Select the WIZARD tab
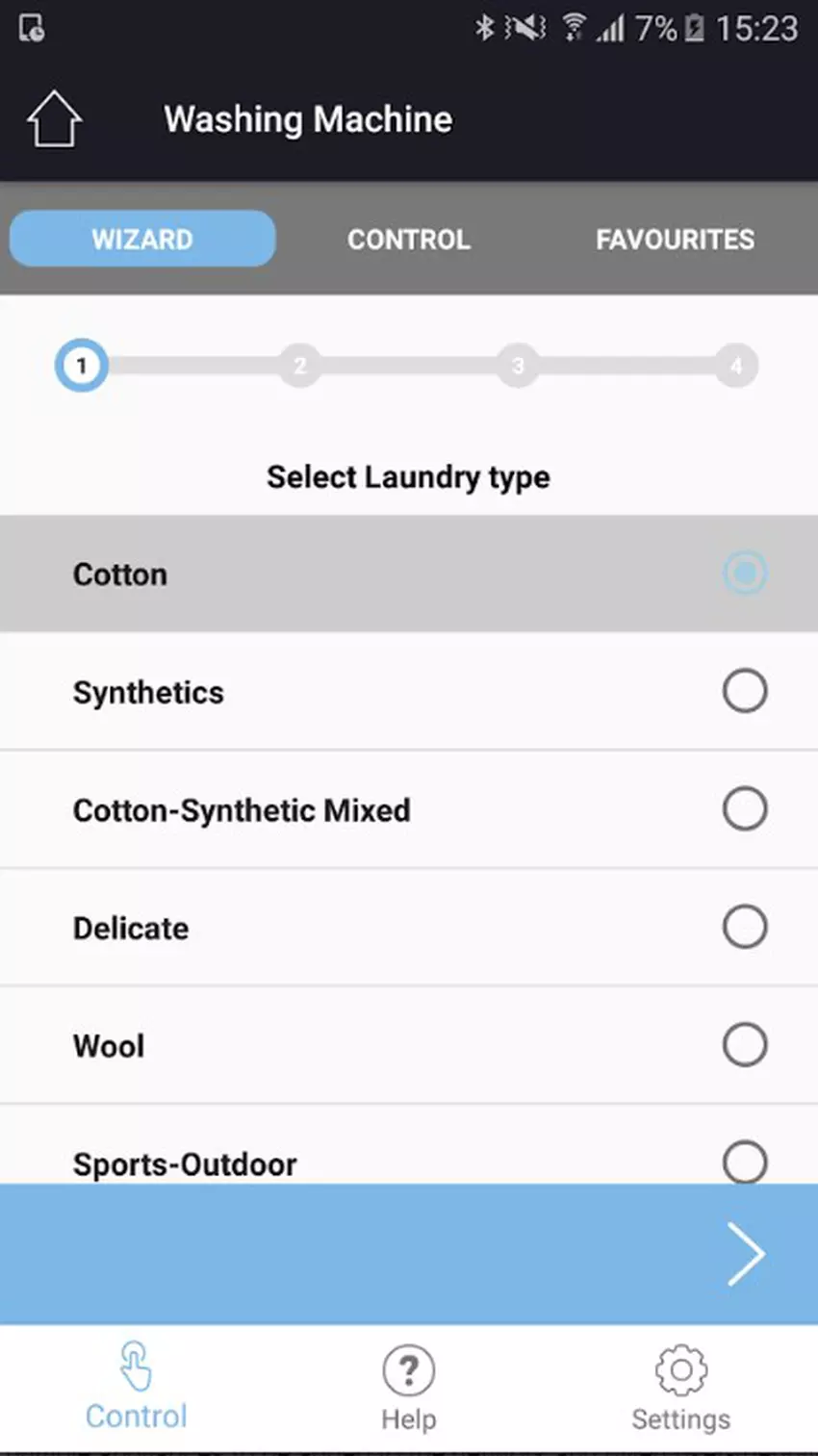This screenshot has width=818, height=1456. 142,239
